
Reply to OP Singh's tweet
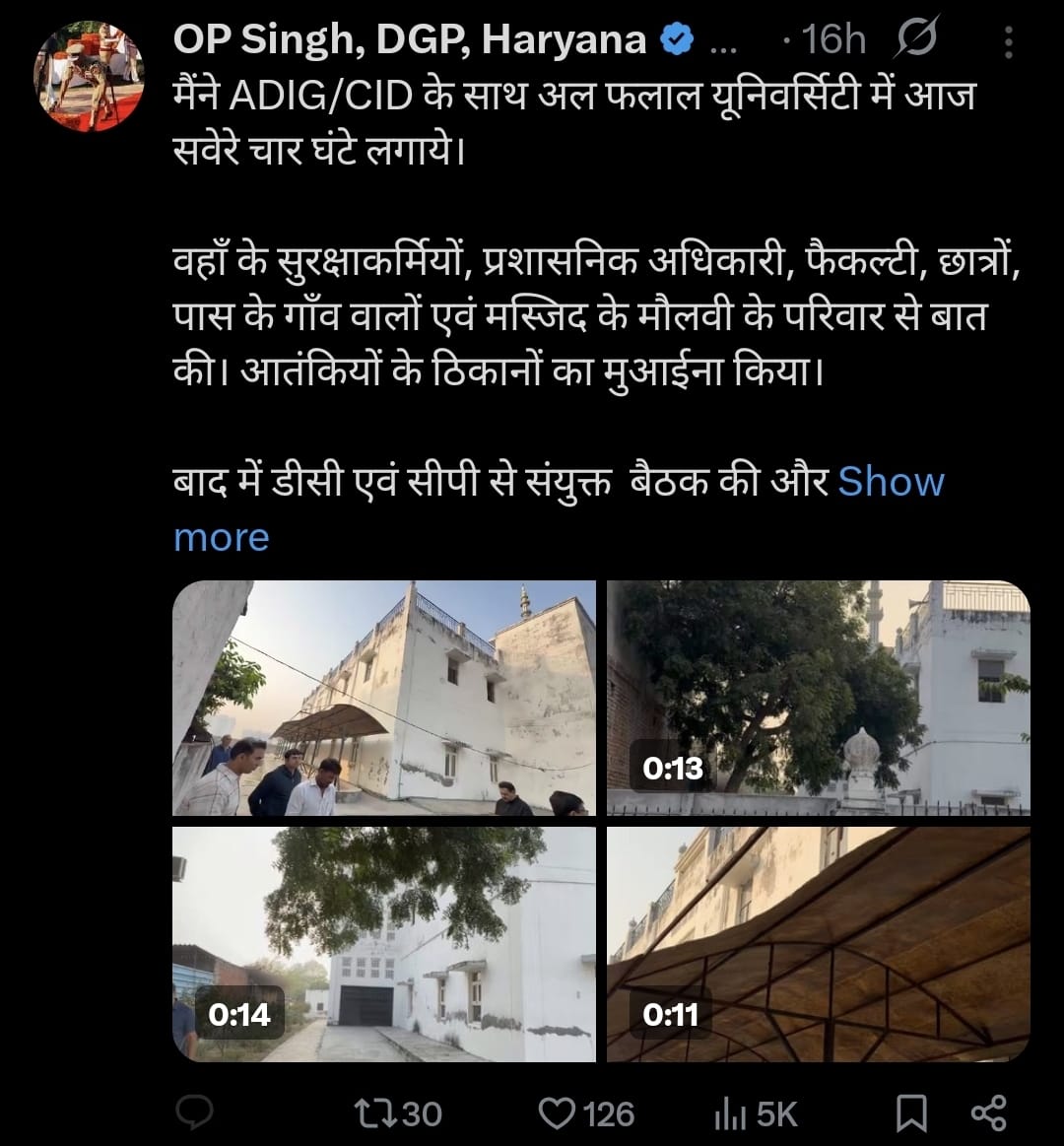[194, 1113]
